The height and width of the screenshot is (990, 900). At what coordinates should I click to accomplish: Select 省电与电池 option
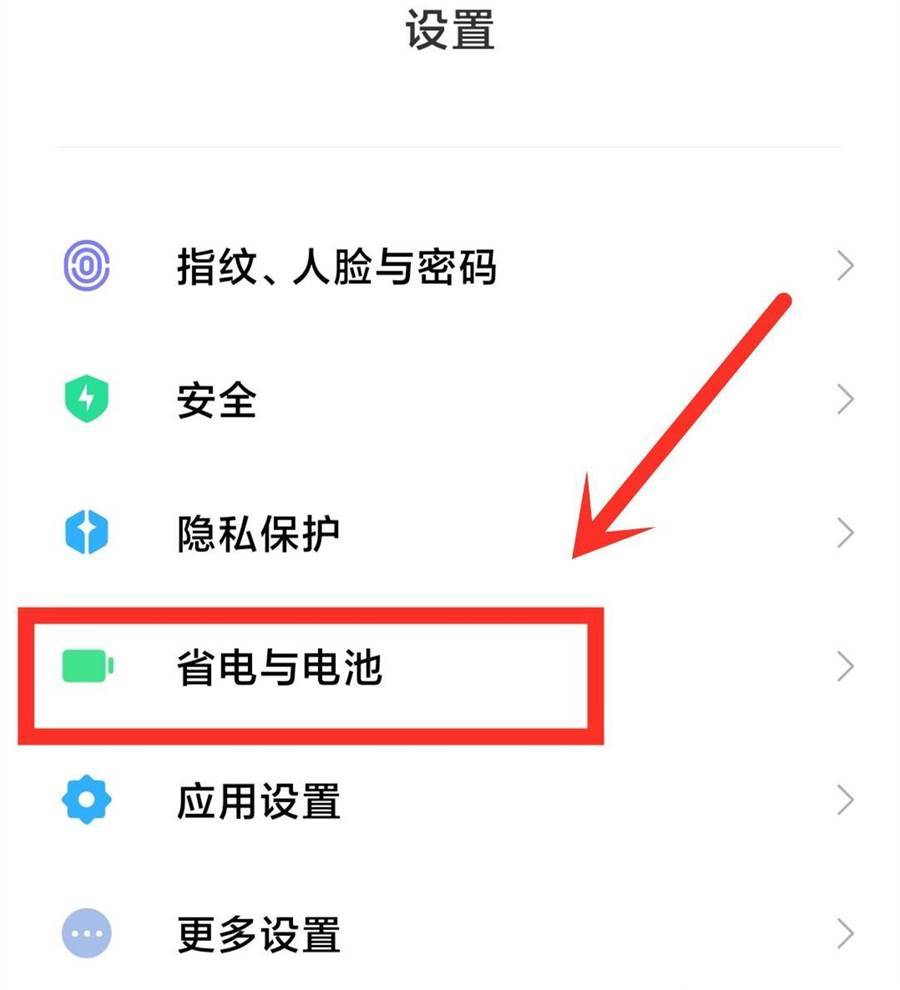280,667
